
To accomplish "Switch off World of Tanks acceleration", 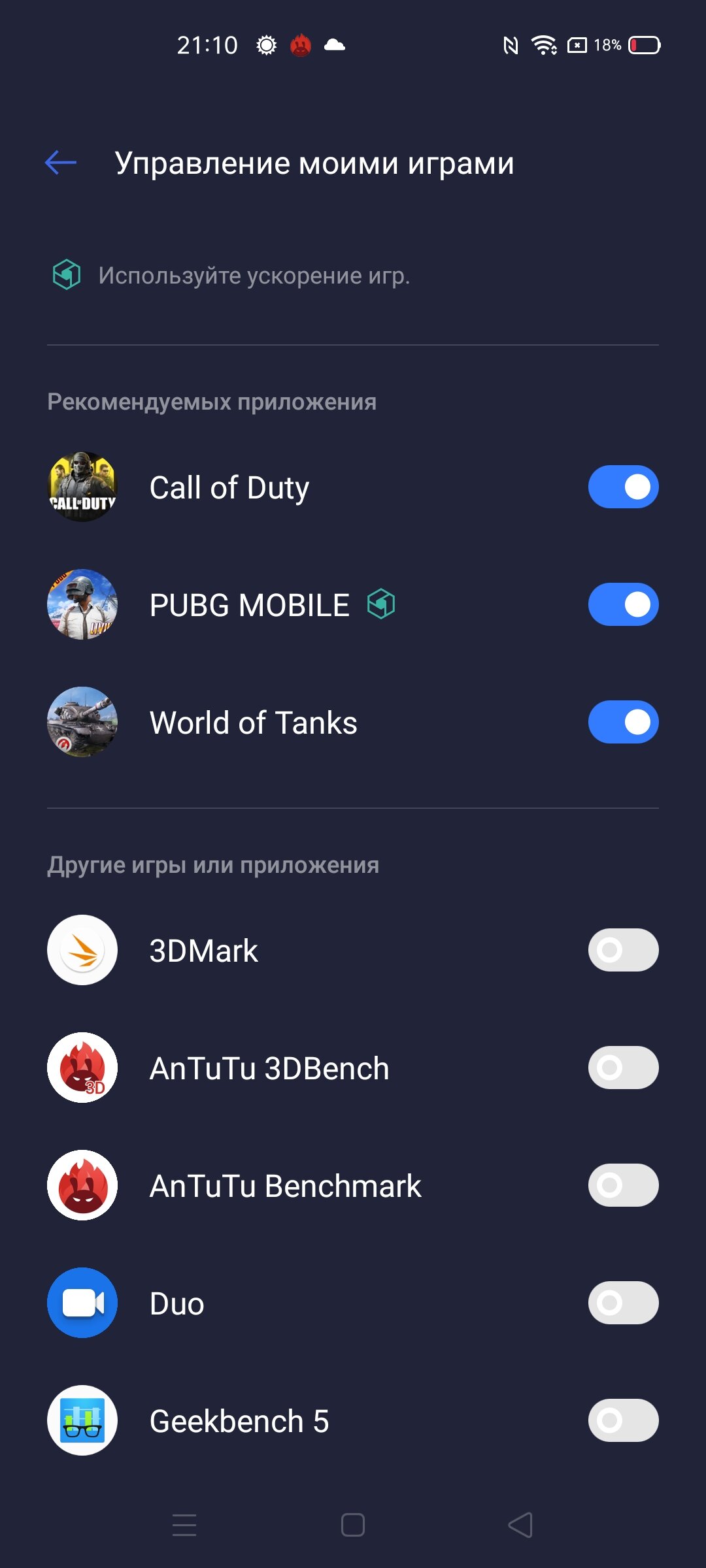I will [x=623, y=722].
